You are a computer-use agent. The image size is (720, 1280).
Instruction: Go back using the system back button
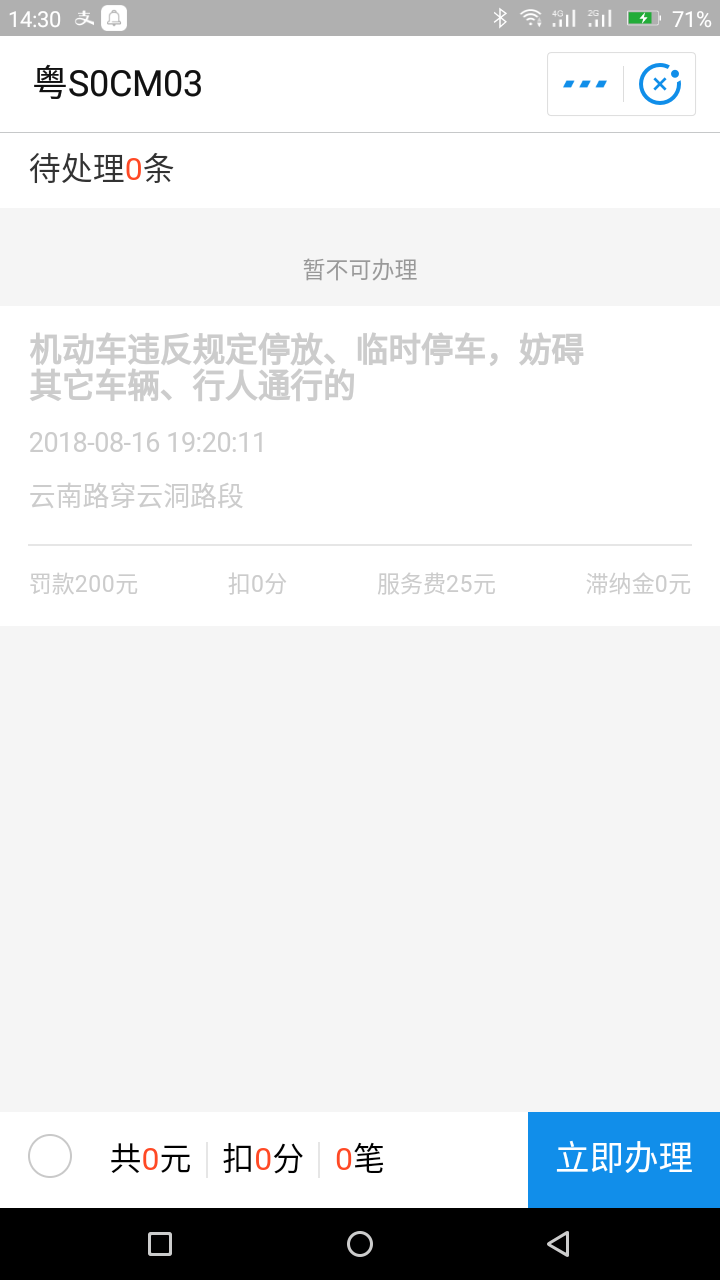pos(558,1243)
